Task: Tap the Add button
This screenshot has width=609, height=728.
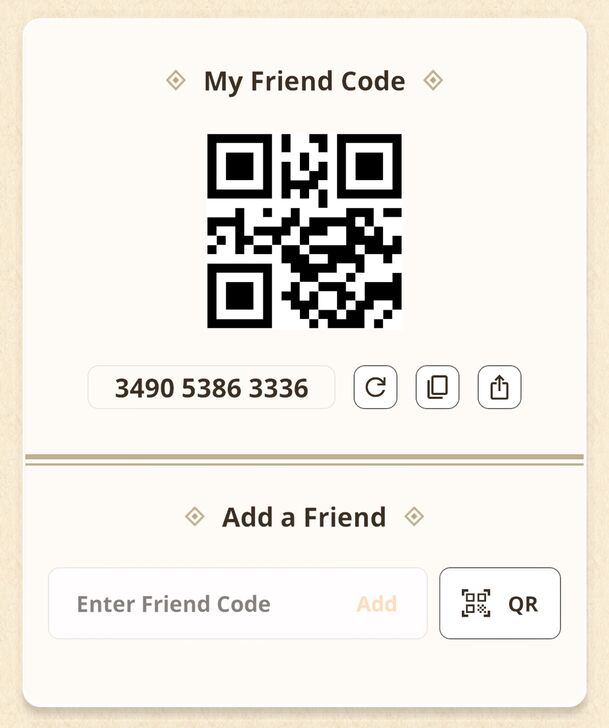Action: (377, 604)
